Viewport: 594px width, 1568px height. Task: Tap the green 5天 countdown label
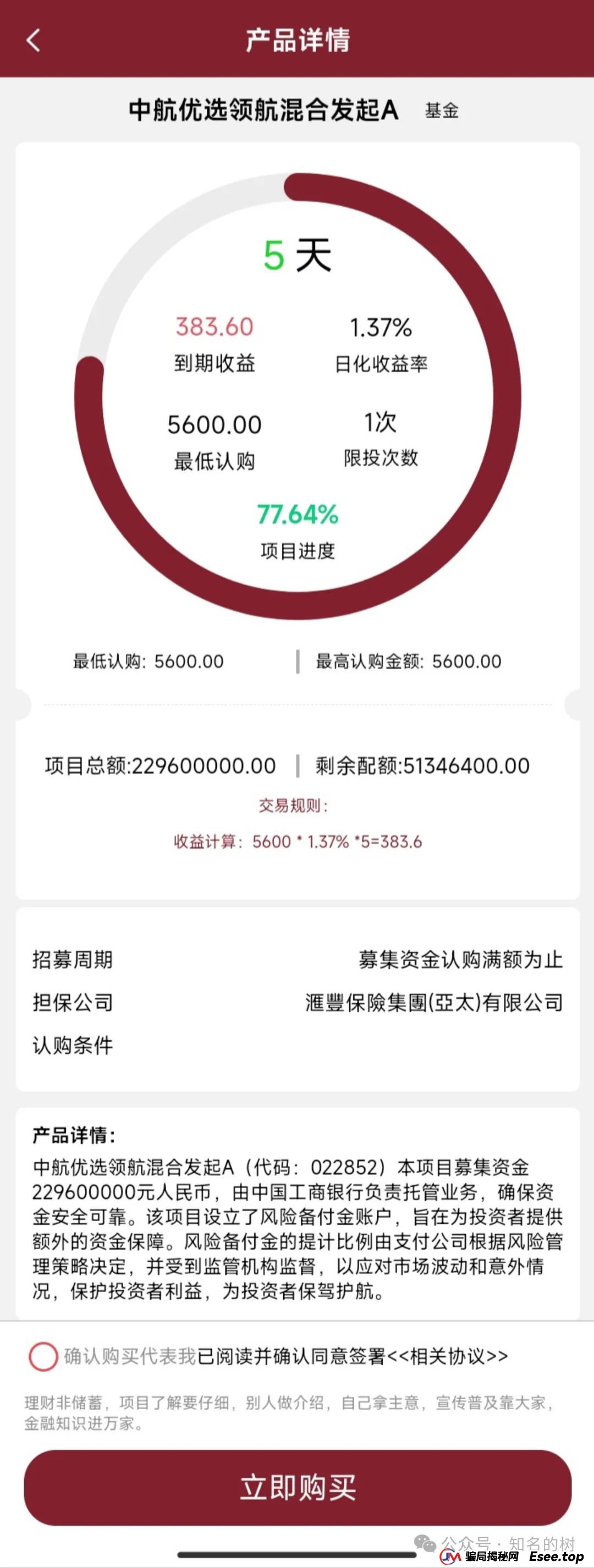296,255
